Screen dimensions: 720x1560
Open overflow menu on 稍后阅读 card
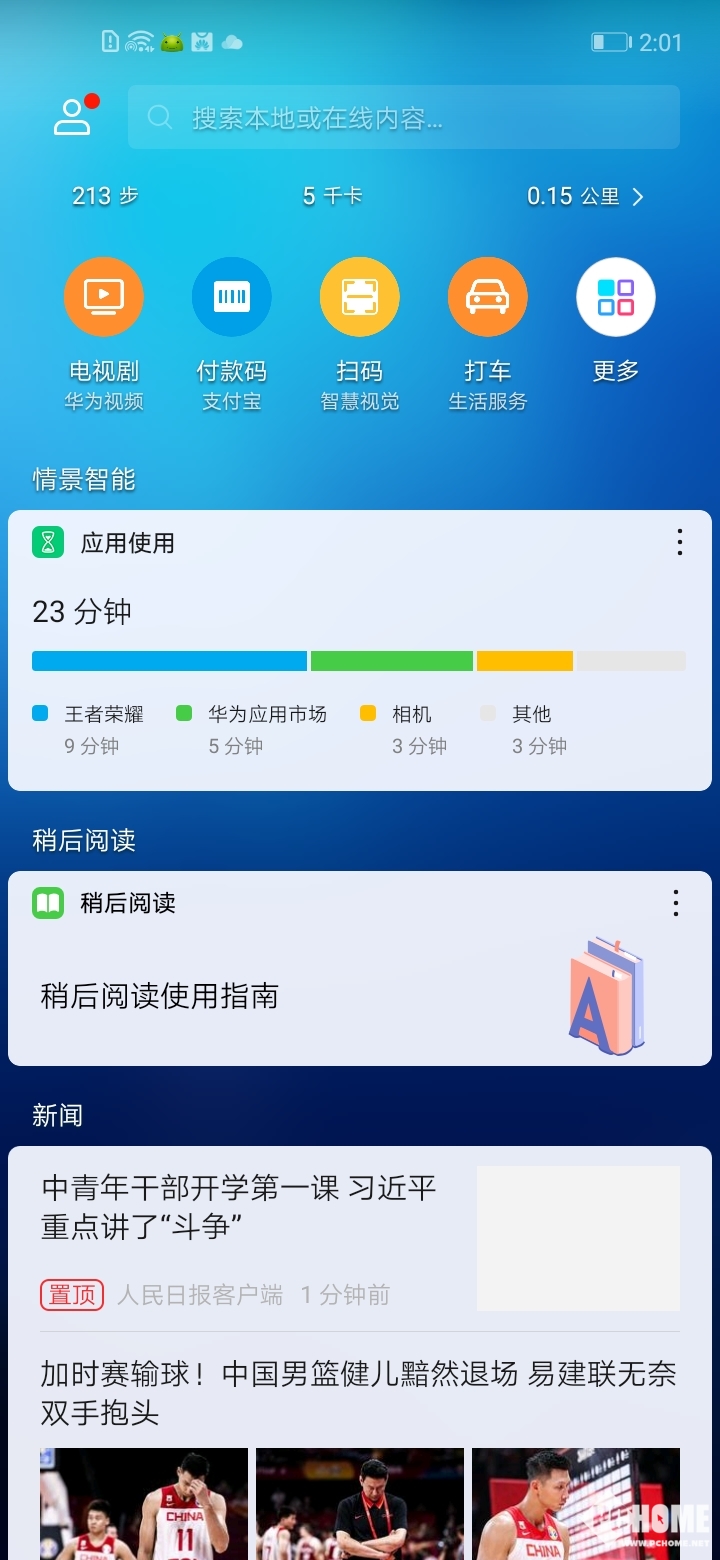[676, 903]
